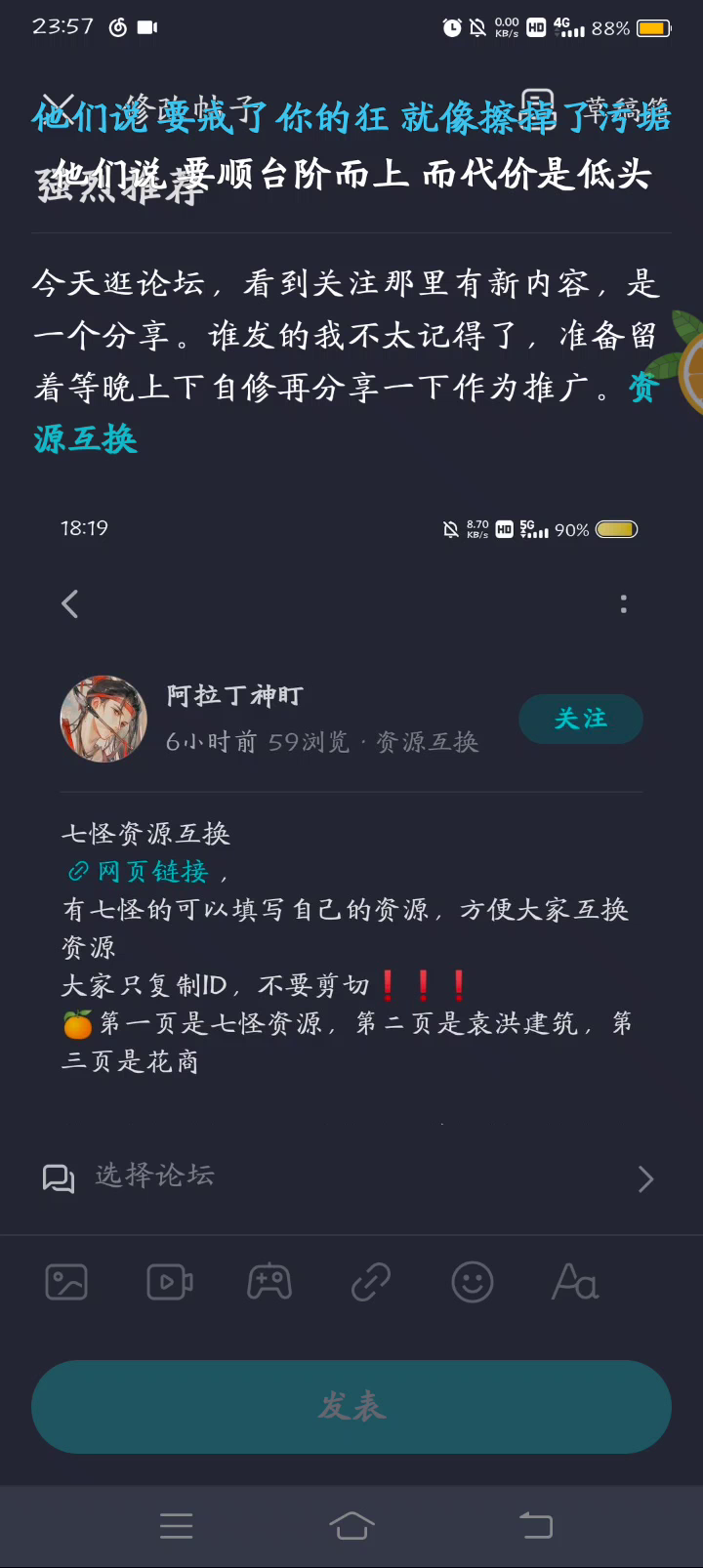Open text formatting options (Aa)
This screenshot has width=703, height=1568.
(x=574, y=1282)
